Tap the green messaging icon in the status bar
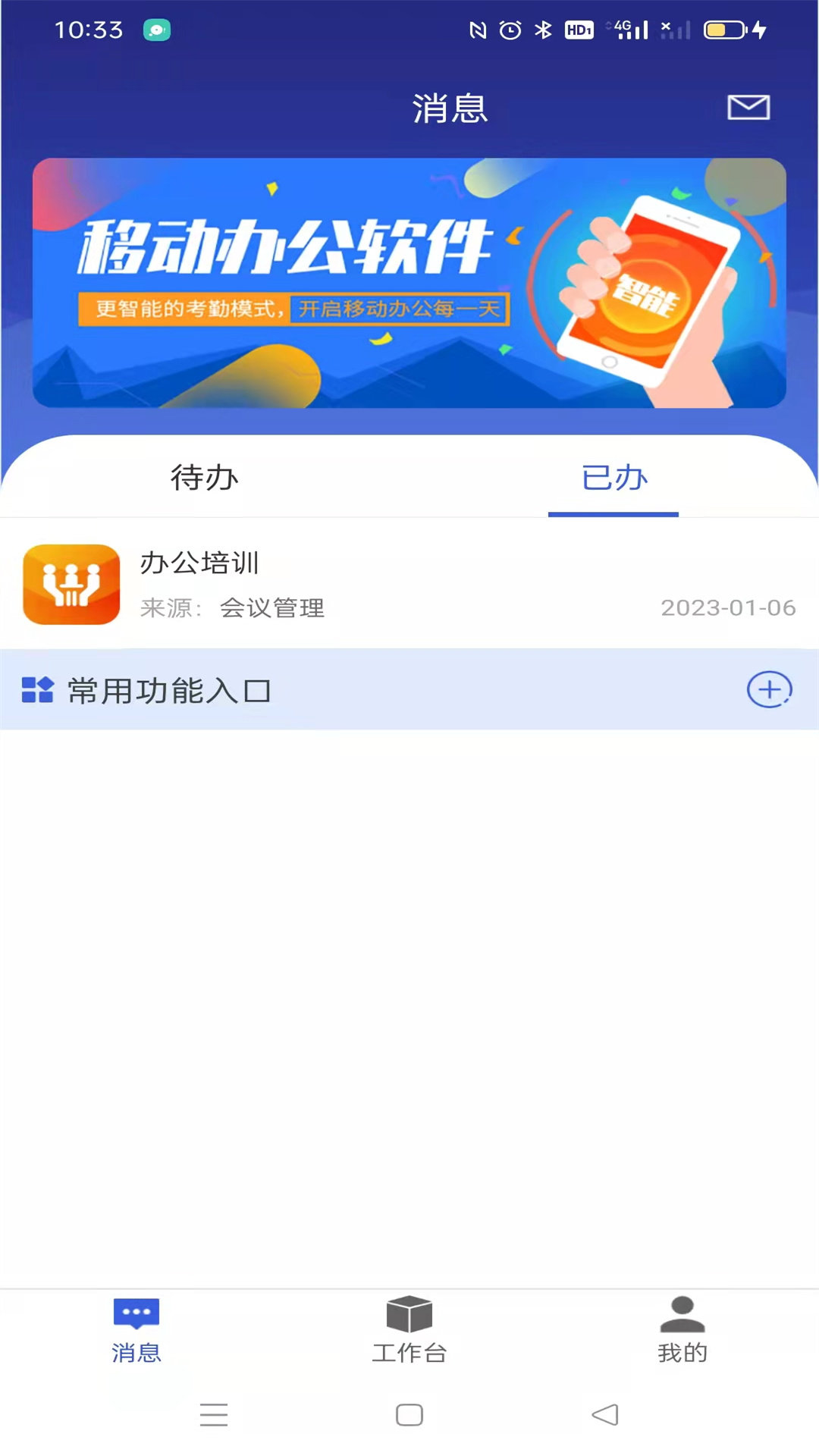 point(155,29)
